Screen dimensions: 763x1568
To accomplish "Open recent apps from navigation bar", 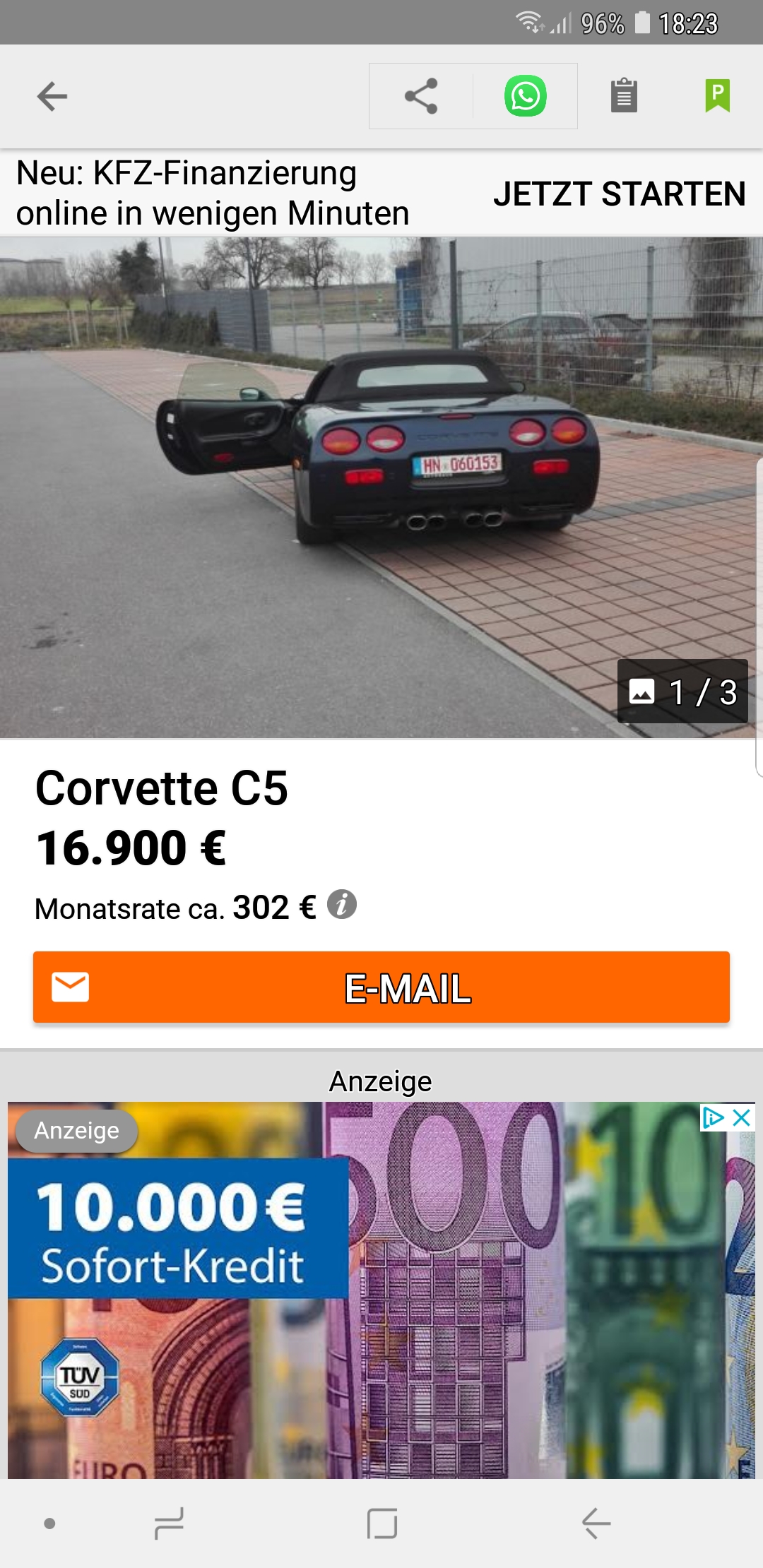I will click(170, 1524).
